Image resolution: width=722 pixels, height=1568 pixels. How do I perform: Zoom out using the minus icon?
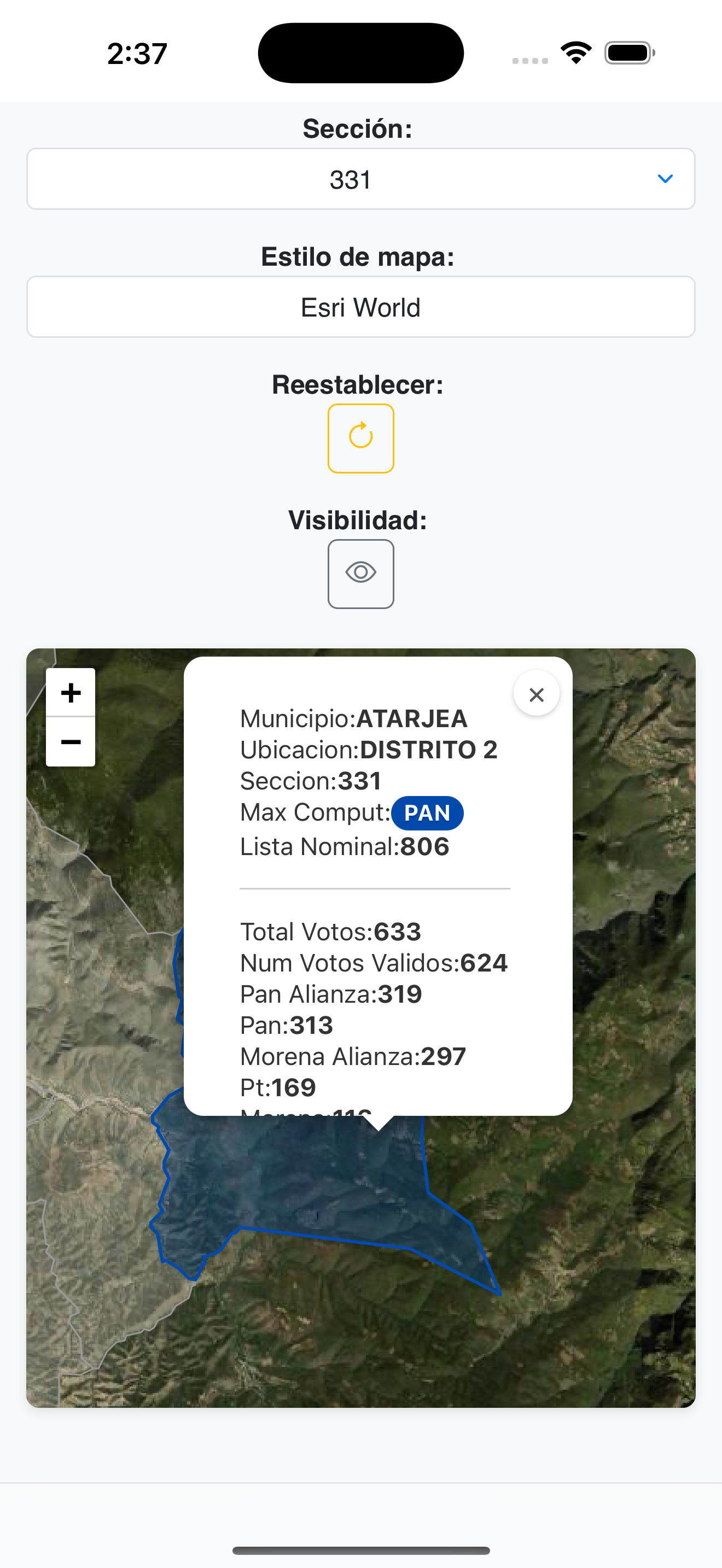coord(71,741)
